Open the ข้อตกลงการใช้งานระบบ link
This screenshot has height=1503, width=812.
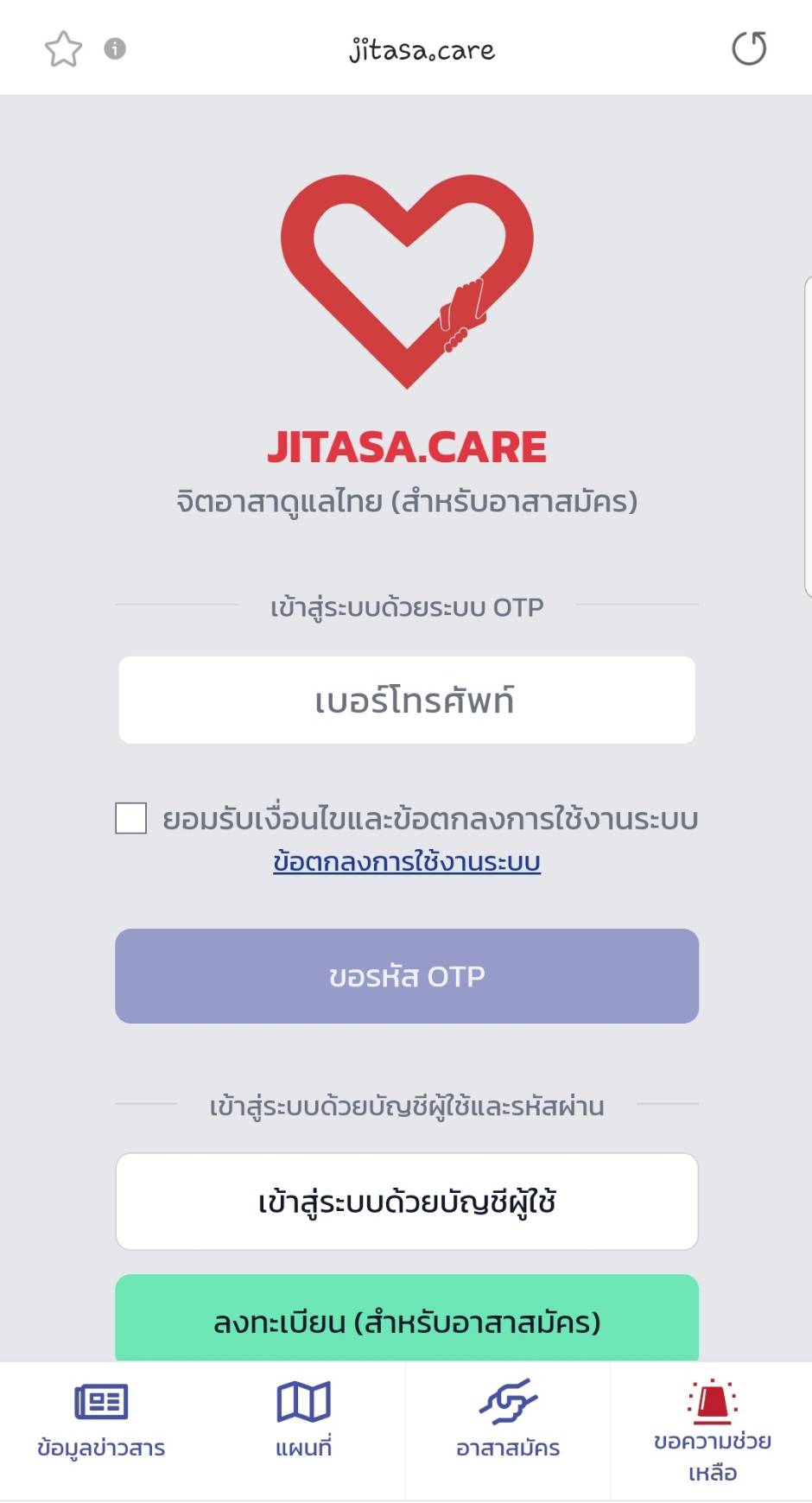[407, 861]
